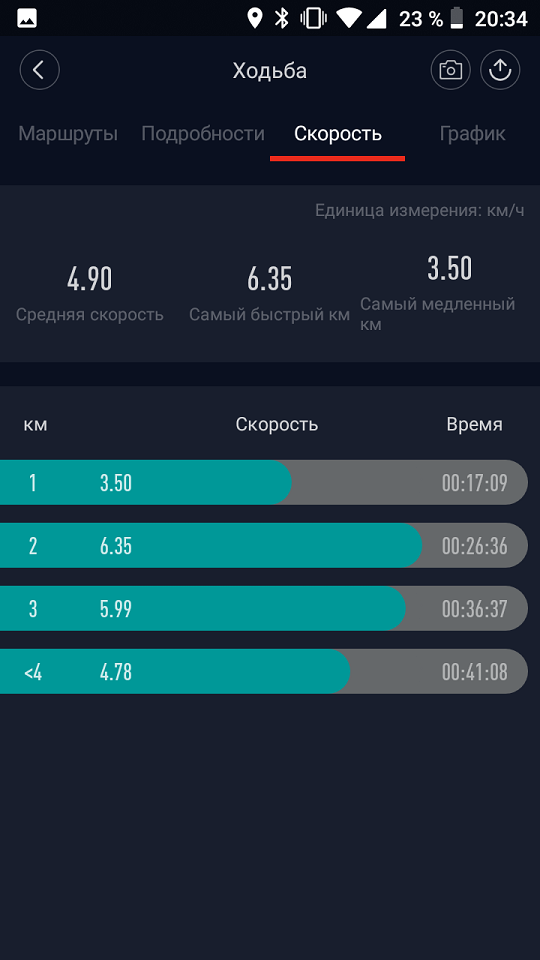Share the walk via upload icon

pyautogui.click(x=500, y=70)
